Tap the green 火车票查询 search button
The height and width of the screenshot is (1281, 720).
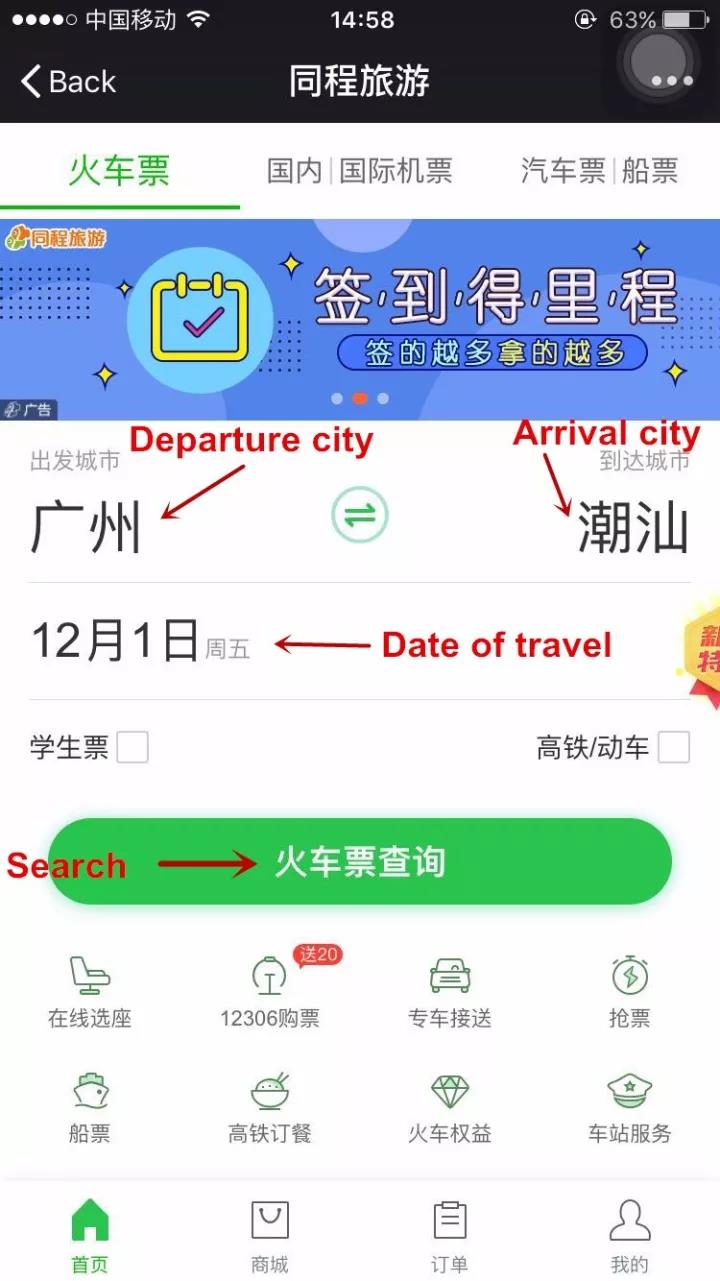pos(360,862)
